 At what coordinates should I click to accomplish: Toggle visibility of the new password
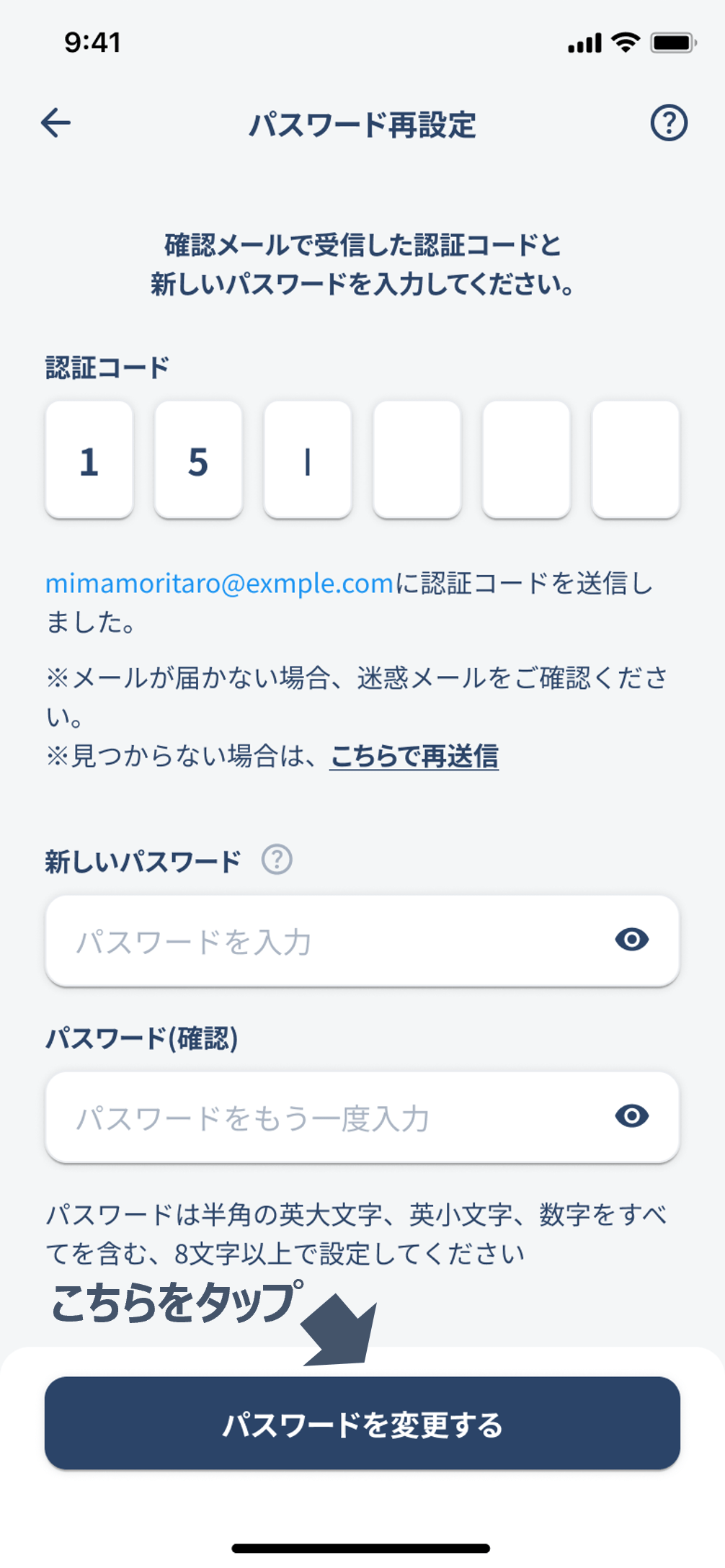[632, 940]
